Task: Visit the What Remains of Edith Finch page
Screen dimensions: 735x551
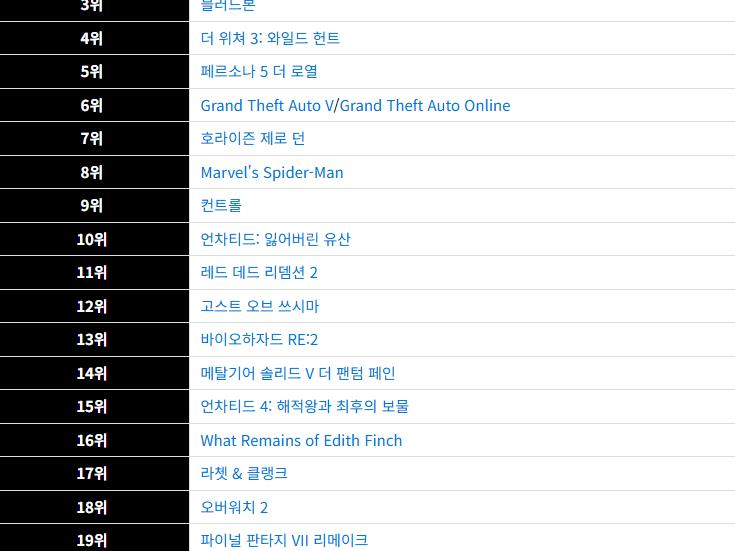Action: click(301, 440)
